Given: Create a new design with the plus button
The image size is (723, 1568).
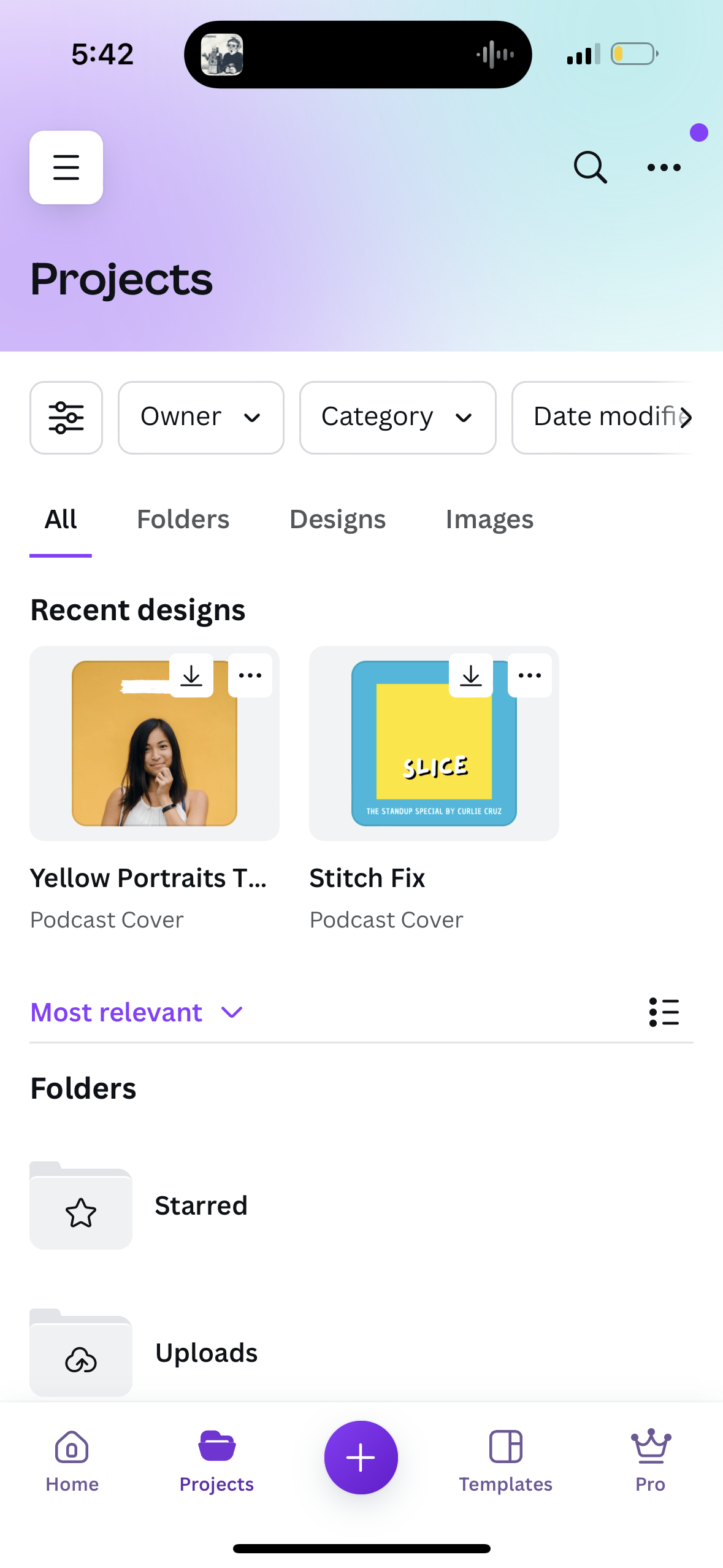Looking at the screenshot, I should 361,1457.
